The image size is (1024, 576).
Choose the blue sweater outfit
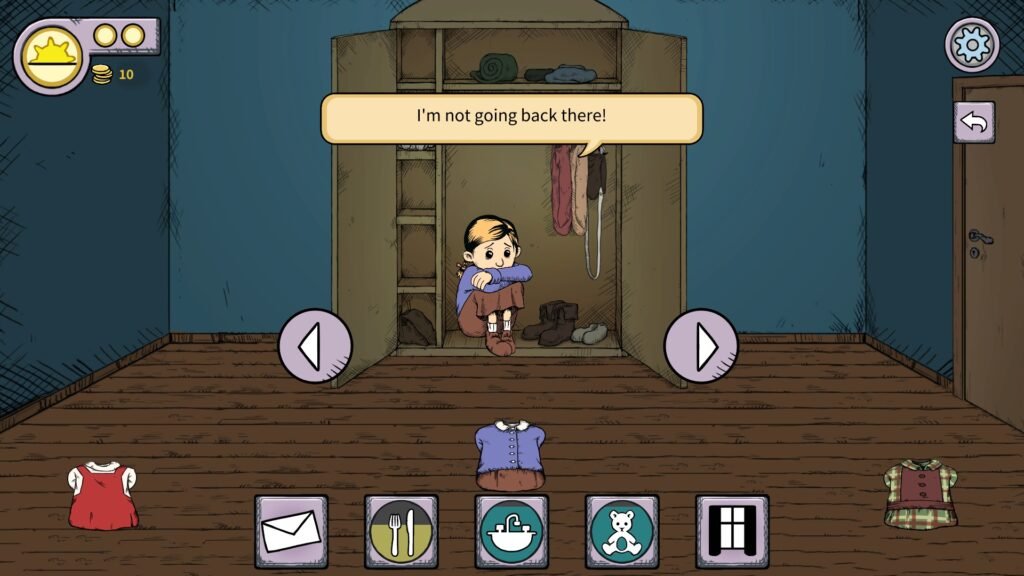tap(510, 454)
